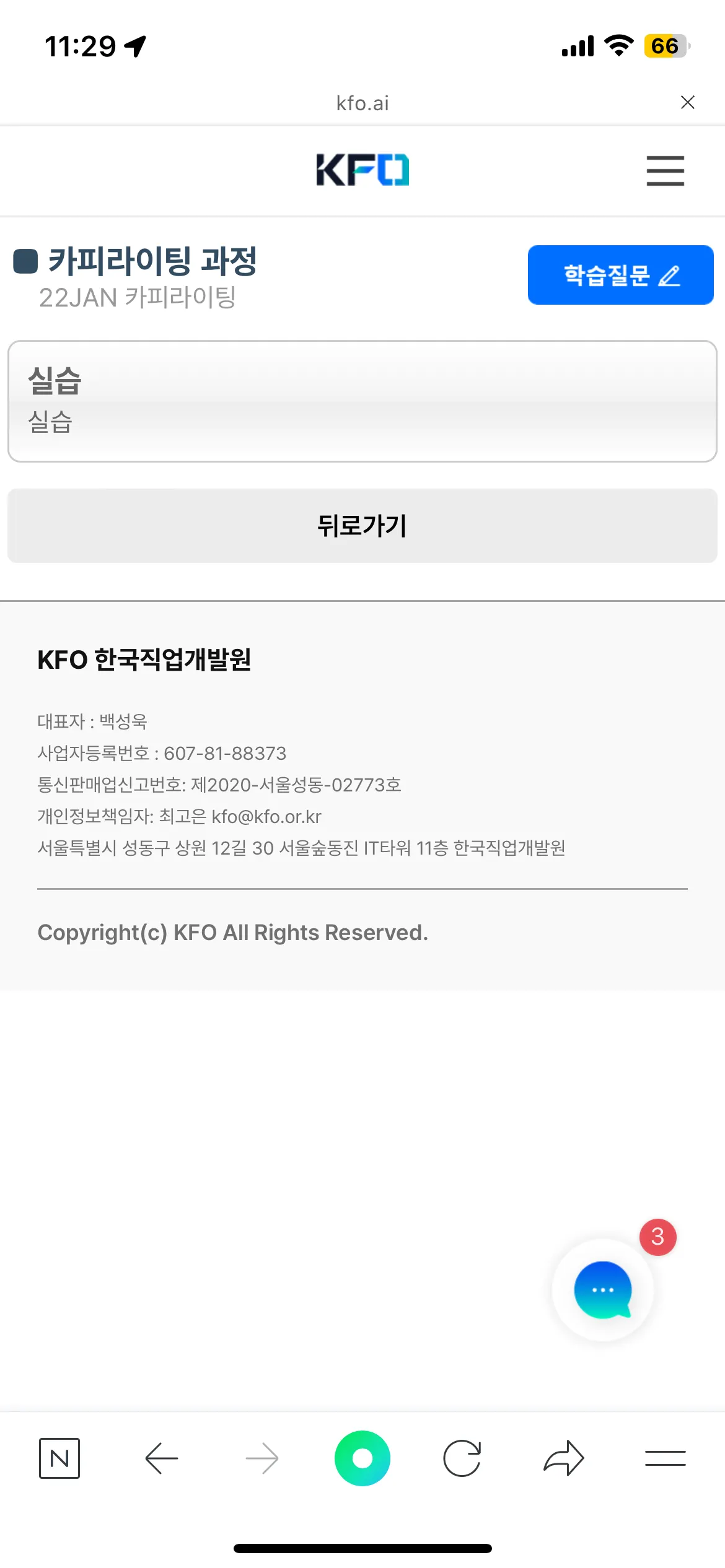Image resolution: width=725 pixels, height=1568 pixels.
Task: Open the 실습 lesson card
Action: [362, 401]
